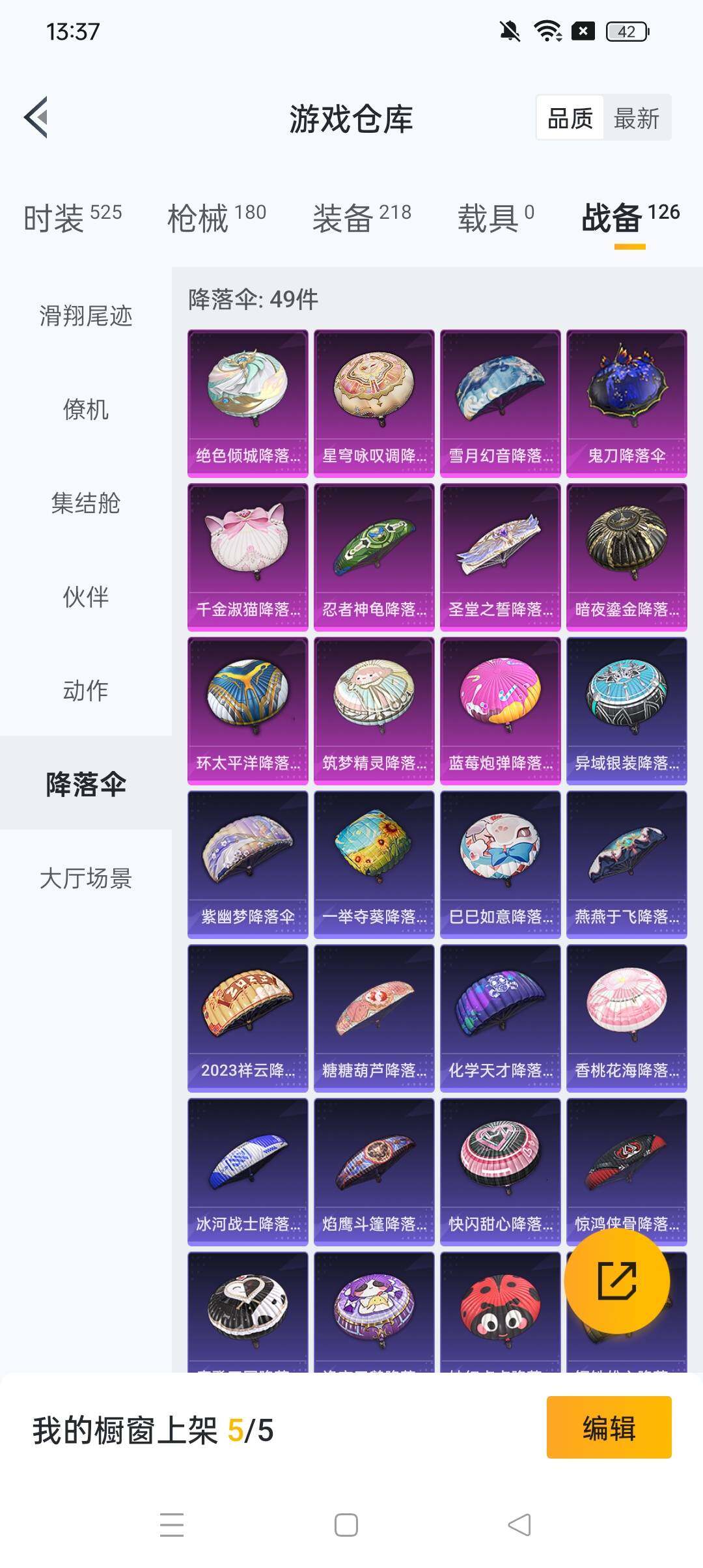Select 滑翔尾迹 in the side menu

click(x=86, y=316)
